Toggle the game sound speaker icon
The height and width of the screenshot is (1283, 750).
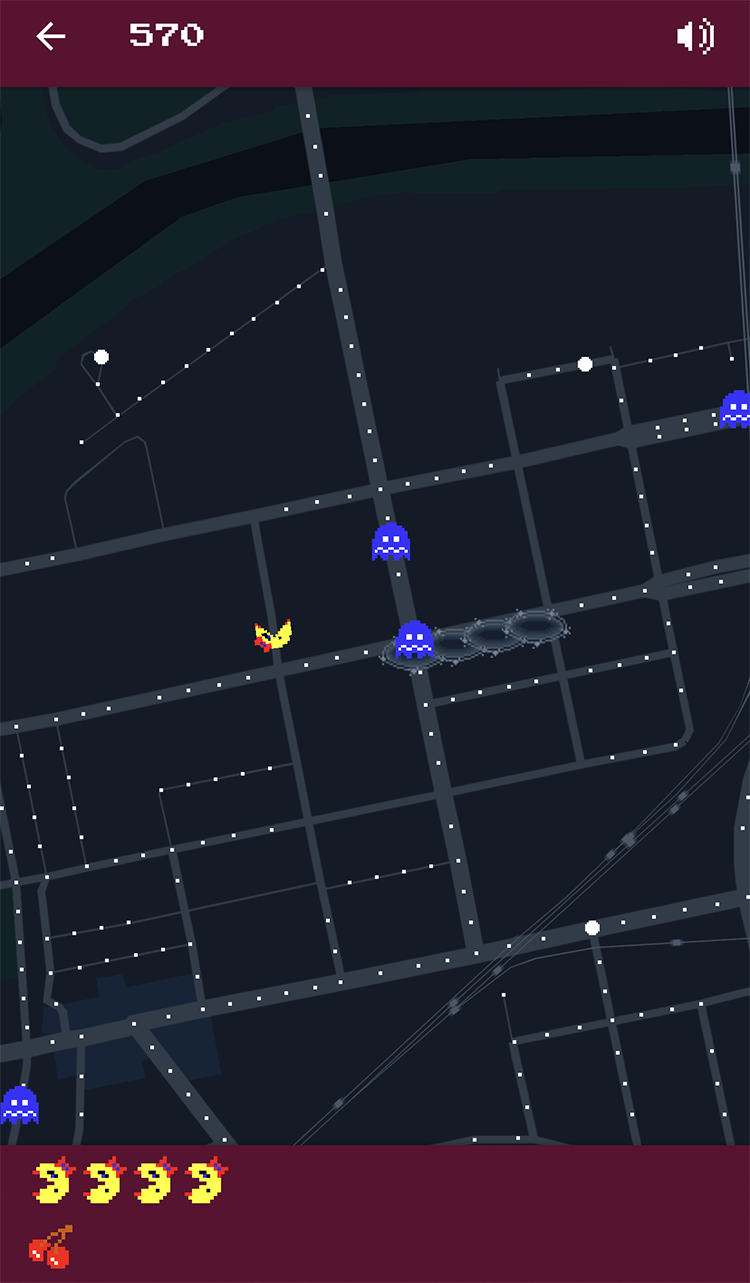(x=695, y=37)
